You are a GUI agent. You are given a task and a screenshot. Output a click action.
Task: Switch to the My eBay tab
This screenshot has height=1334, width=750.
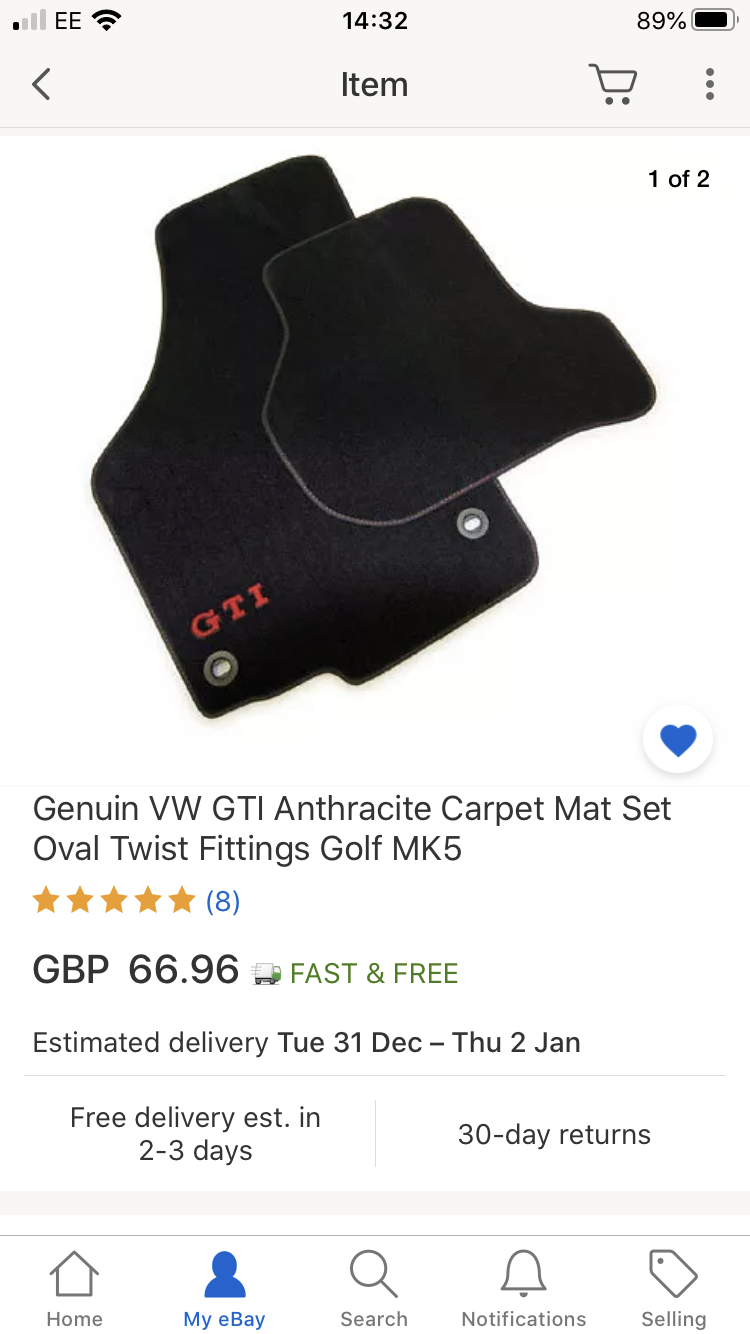coord(224,1288)
